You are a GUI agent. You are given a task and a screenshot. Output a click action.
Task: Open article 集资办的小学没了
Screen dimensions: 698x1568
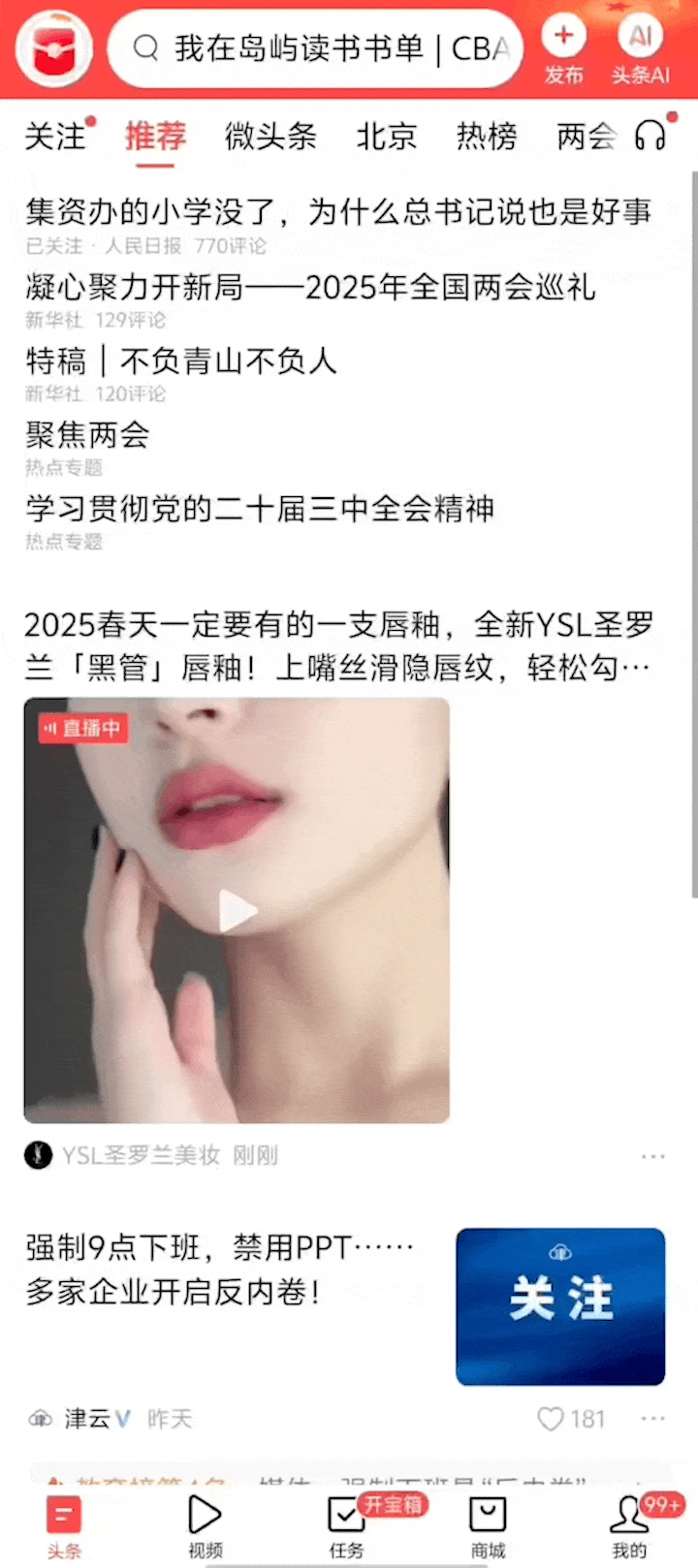[x=337, y=211]
